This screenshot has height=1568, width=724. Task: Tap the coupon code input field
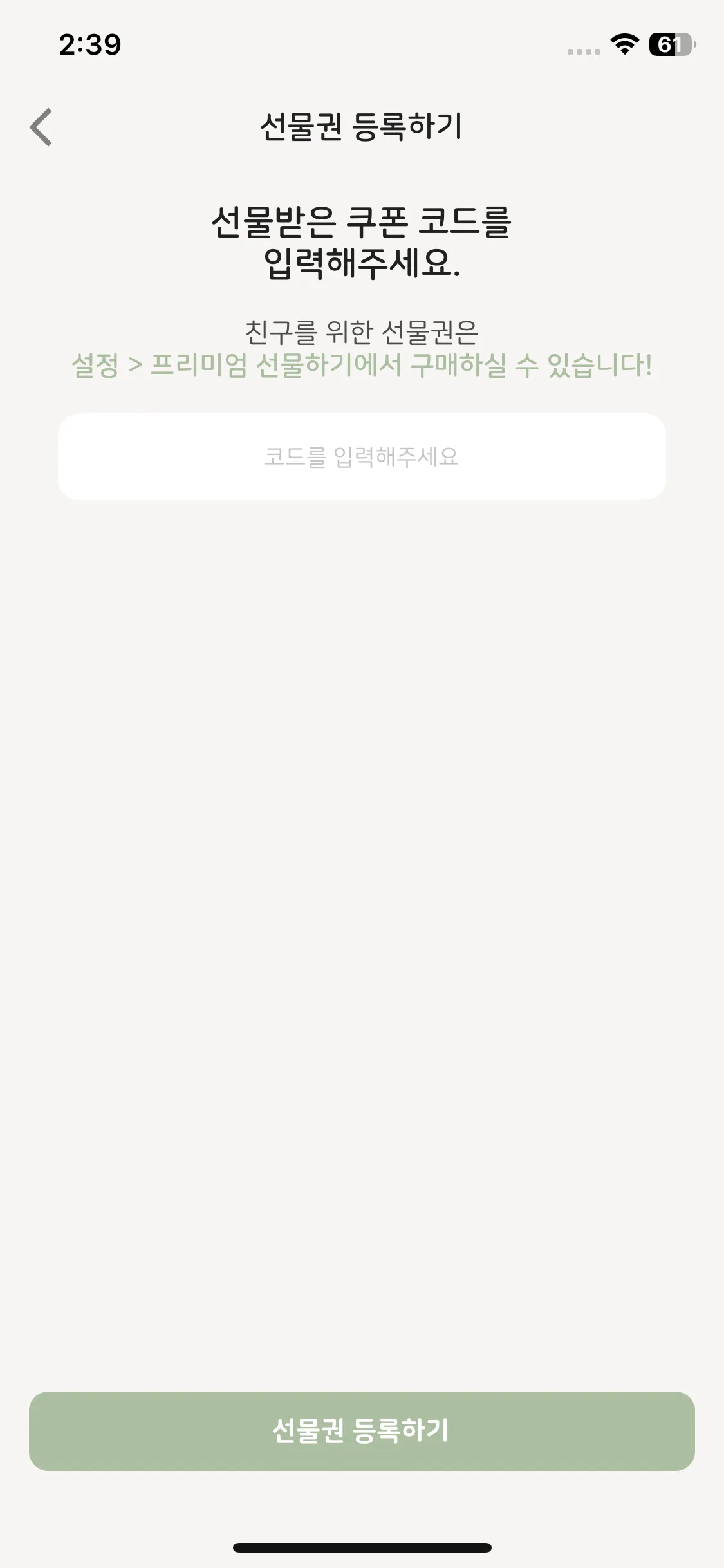362,456
